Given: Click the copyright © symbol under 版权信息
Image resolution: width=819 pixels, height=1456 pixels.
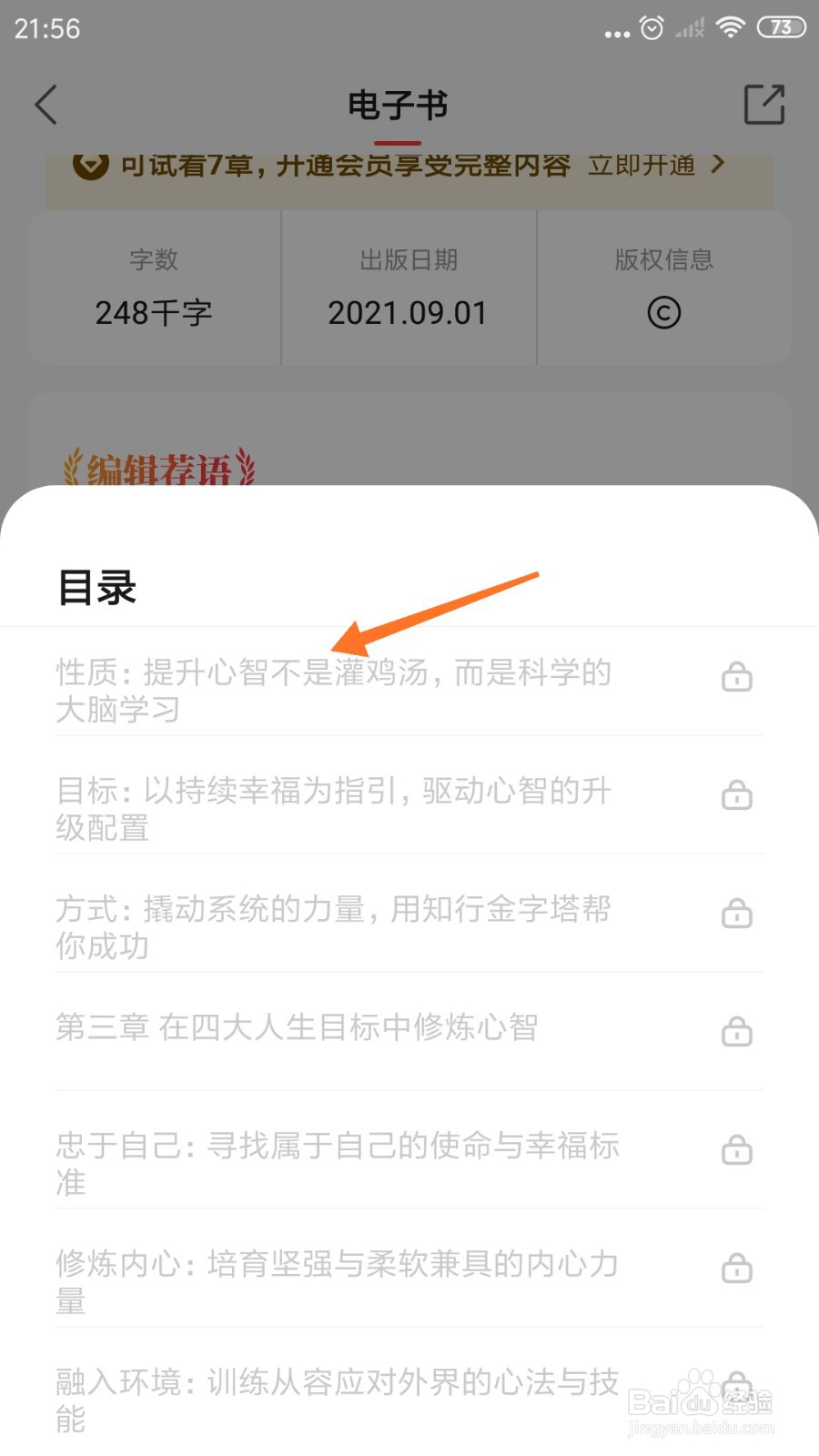Looking at the screenshot, I should point(663,312).
